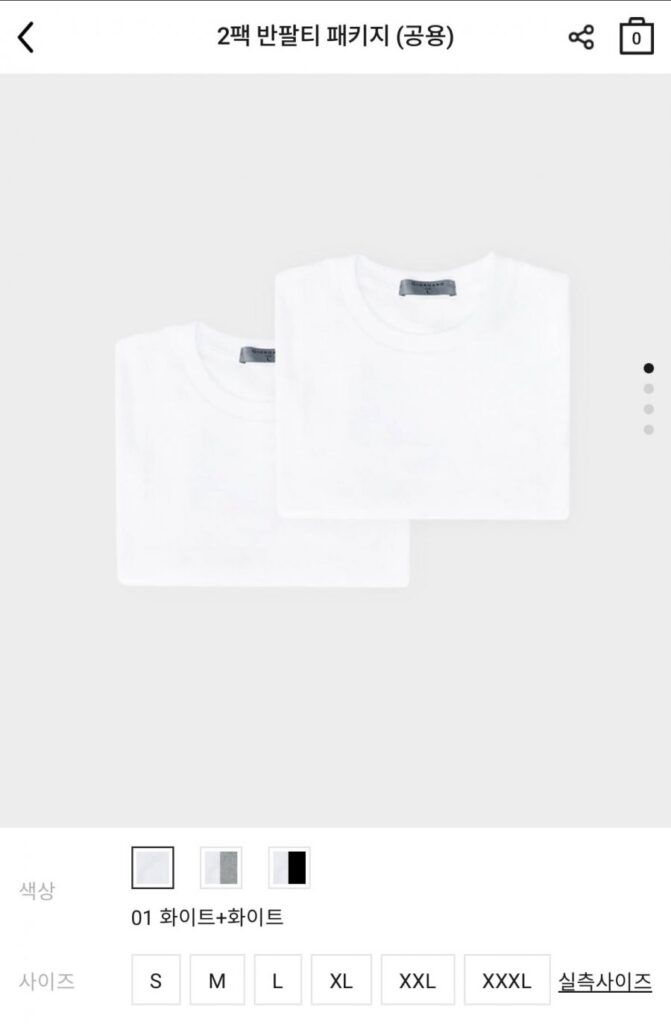
Task: Open the shopping bag cart
Action: 636,37
